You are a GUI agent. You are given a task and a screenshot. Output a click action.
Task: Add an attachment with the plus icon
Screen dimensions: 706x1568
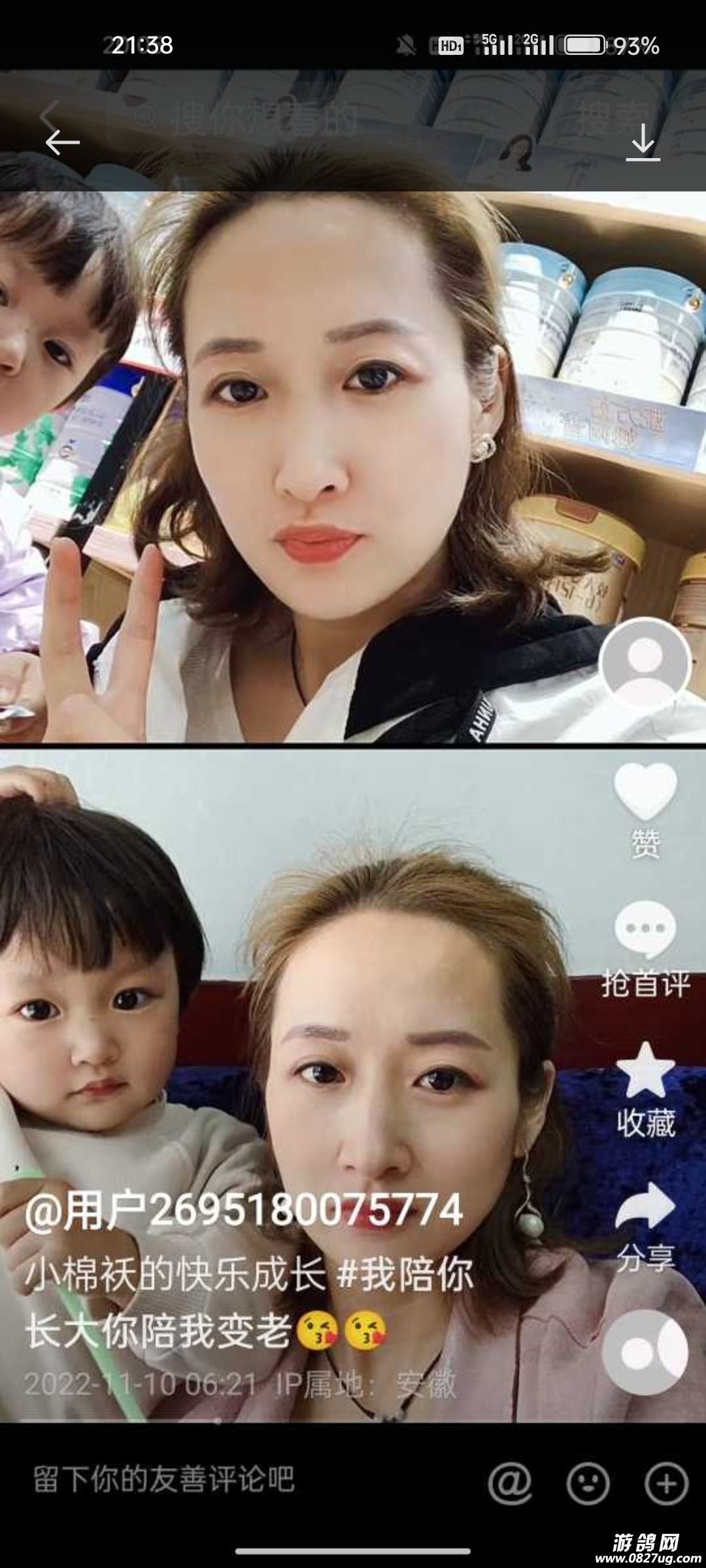click(x=666, y=1483)
